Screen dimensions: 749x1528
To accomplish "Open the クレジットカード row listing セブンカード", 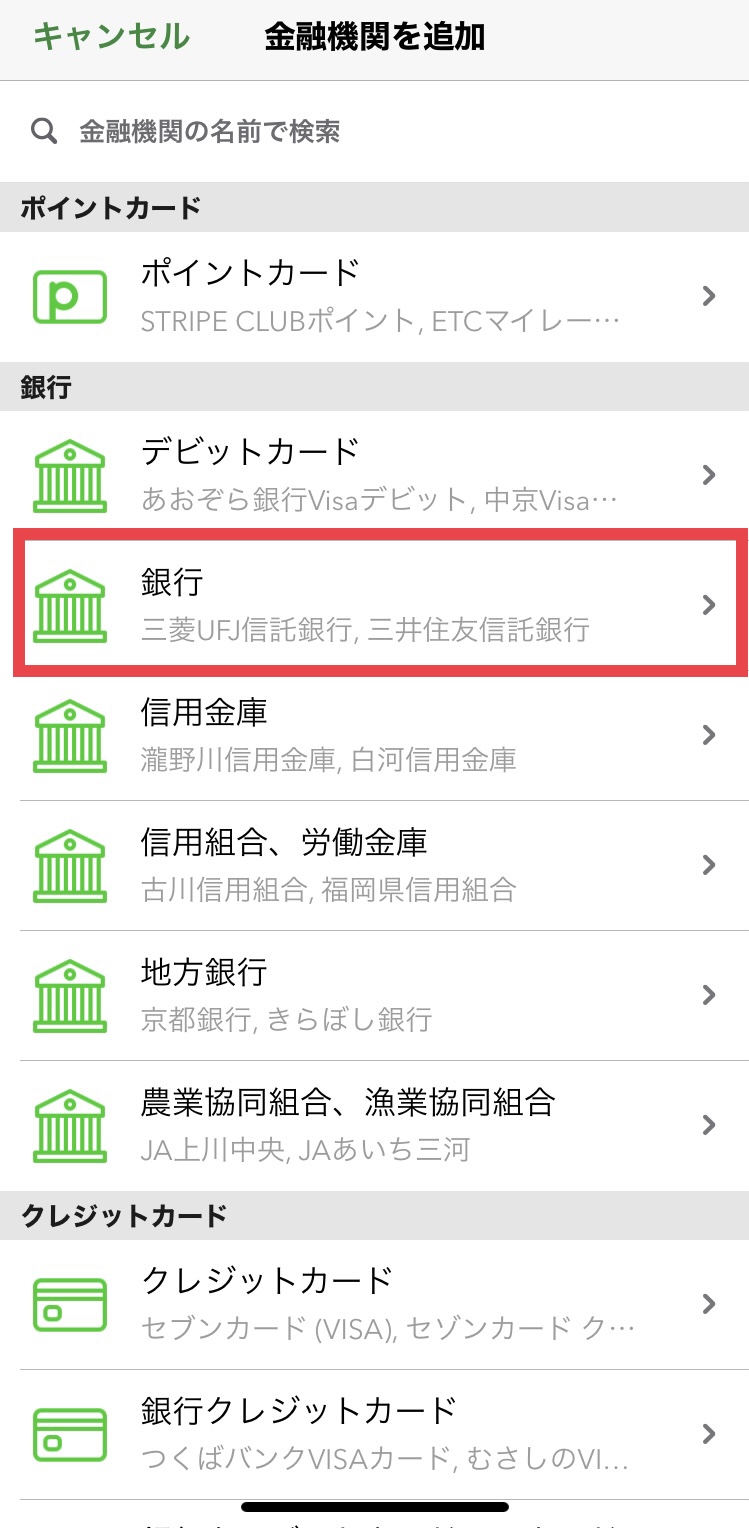I will click(x=374, y=1304).
